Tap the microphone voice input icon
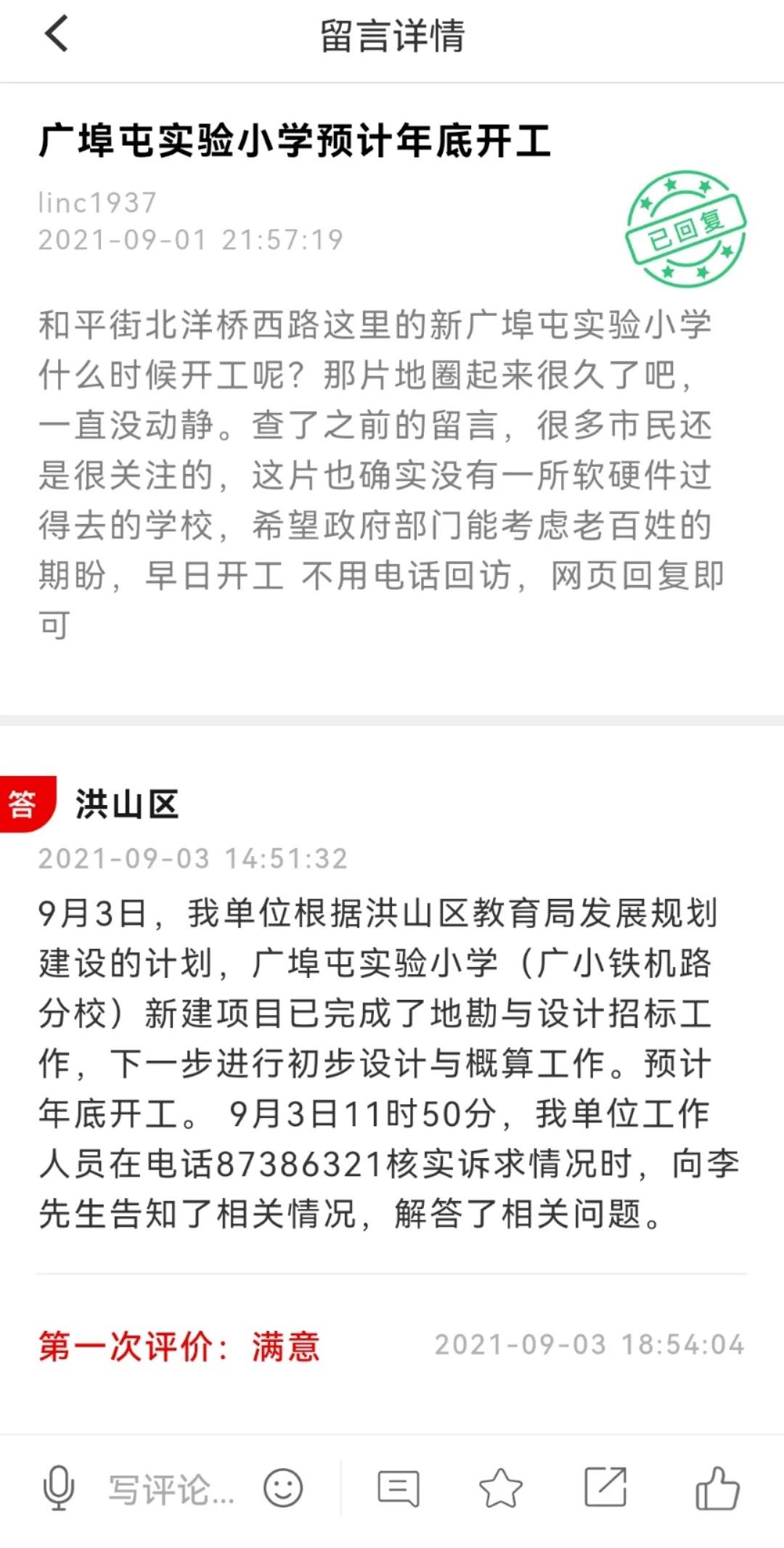 click(x=58, y=1488)
